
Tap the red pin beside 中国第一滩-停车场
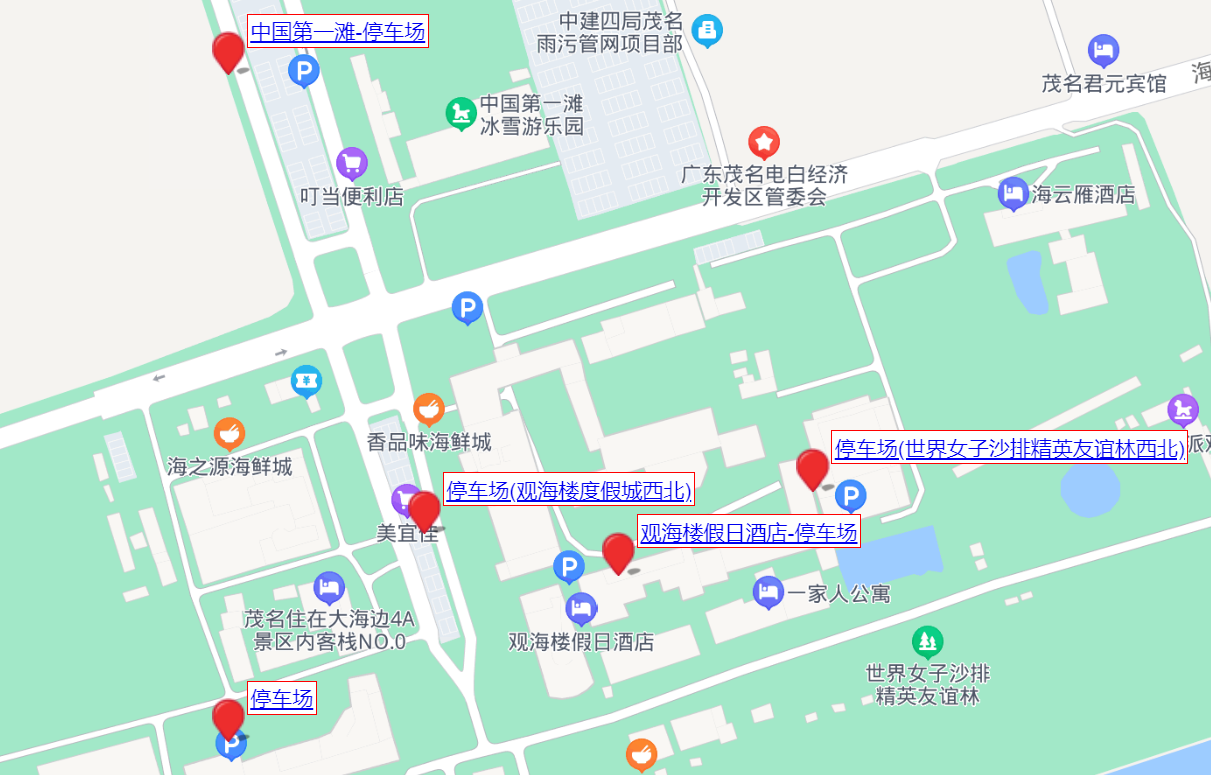[228, 51]
